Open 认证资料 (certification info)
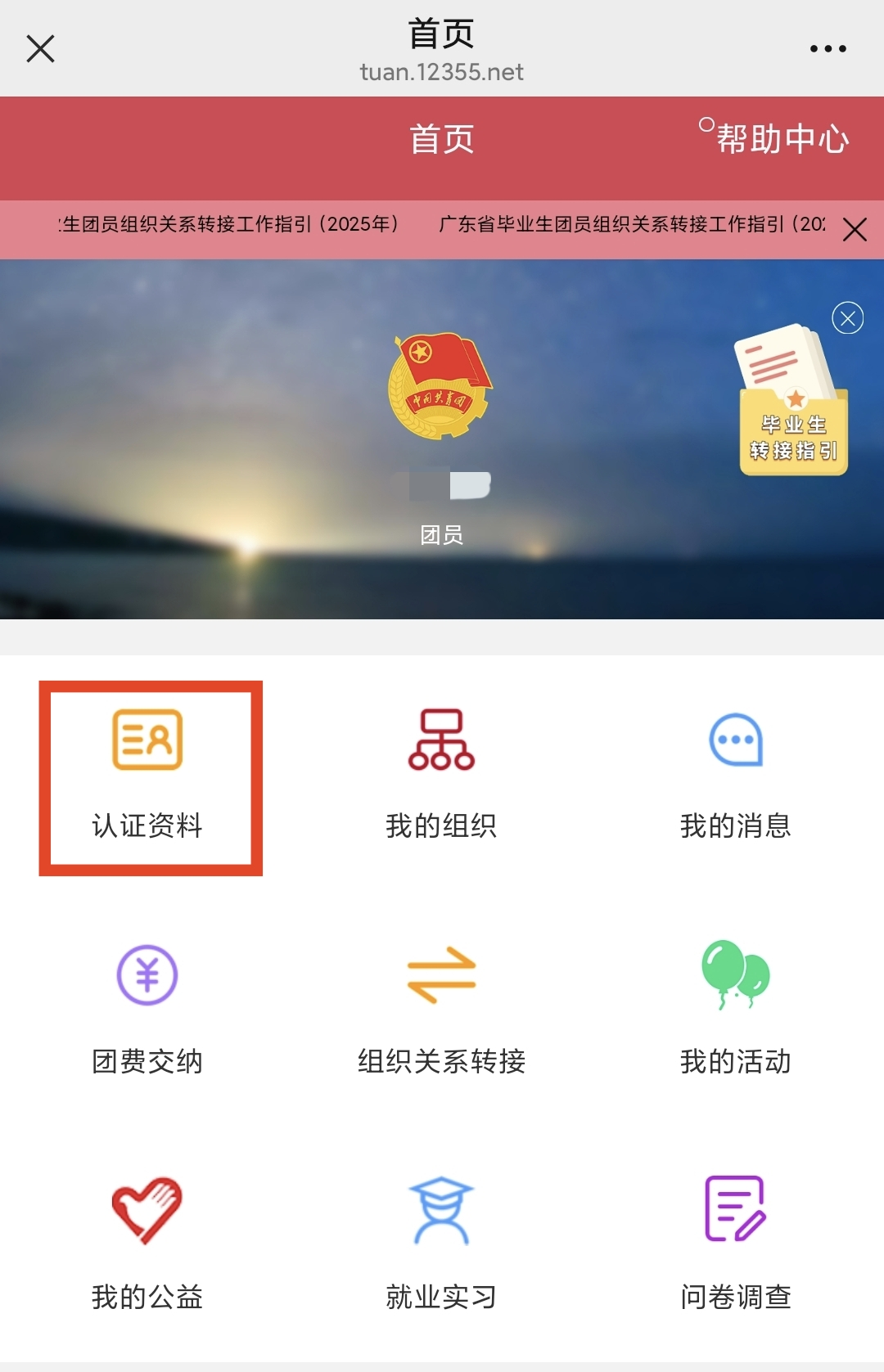Viewport: 884px width, 1372px height. coord(150,773)
